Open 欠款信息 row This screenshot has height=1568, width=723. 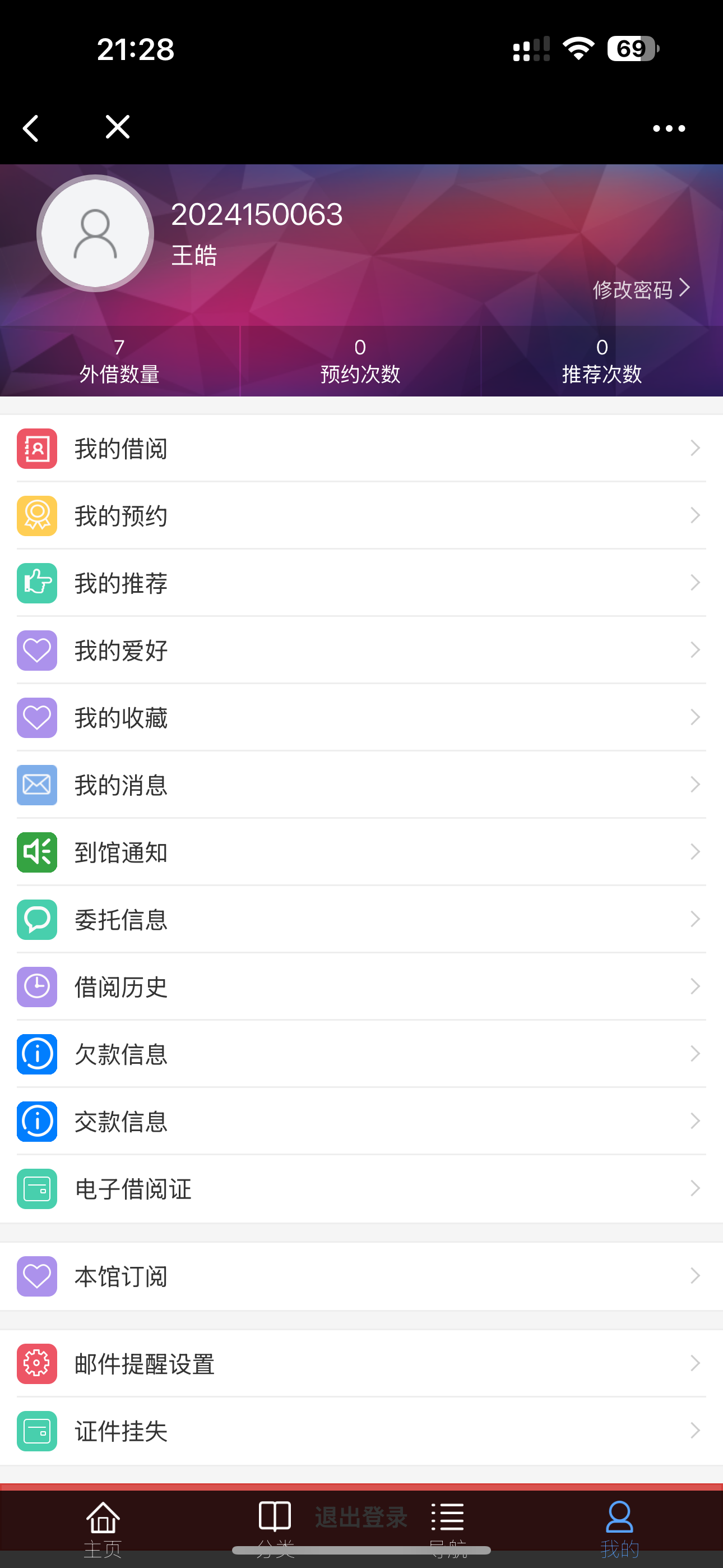[x=361, y=1054]
